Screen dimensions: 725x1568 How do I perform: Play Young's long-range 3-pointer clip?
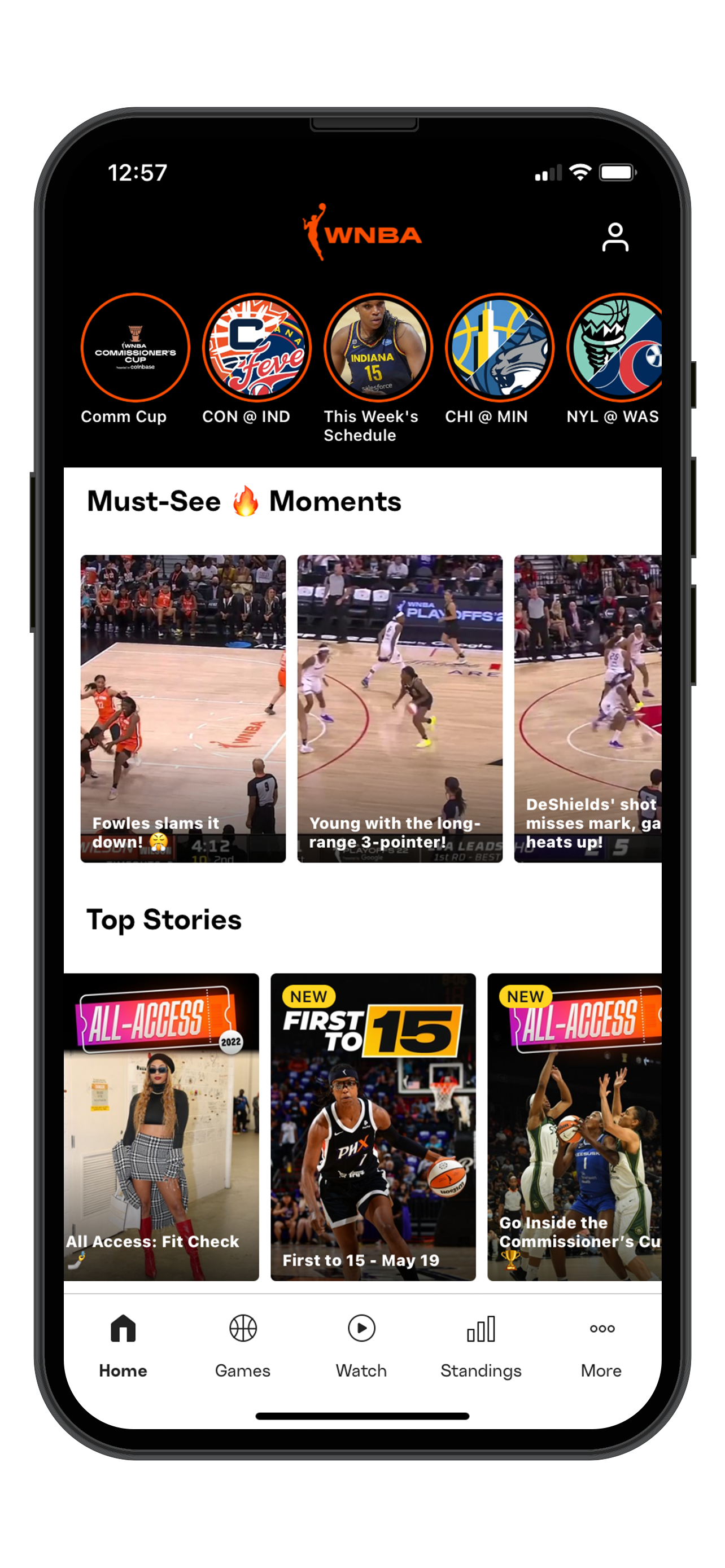coord(399,708)
